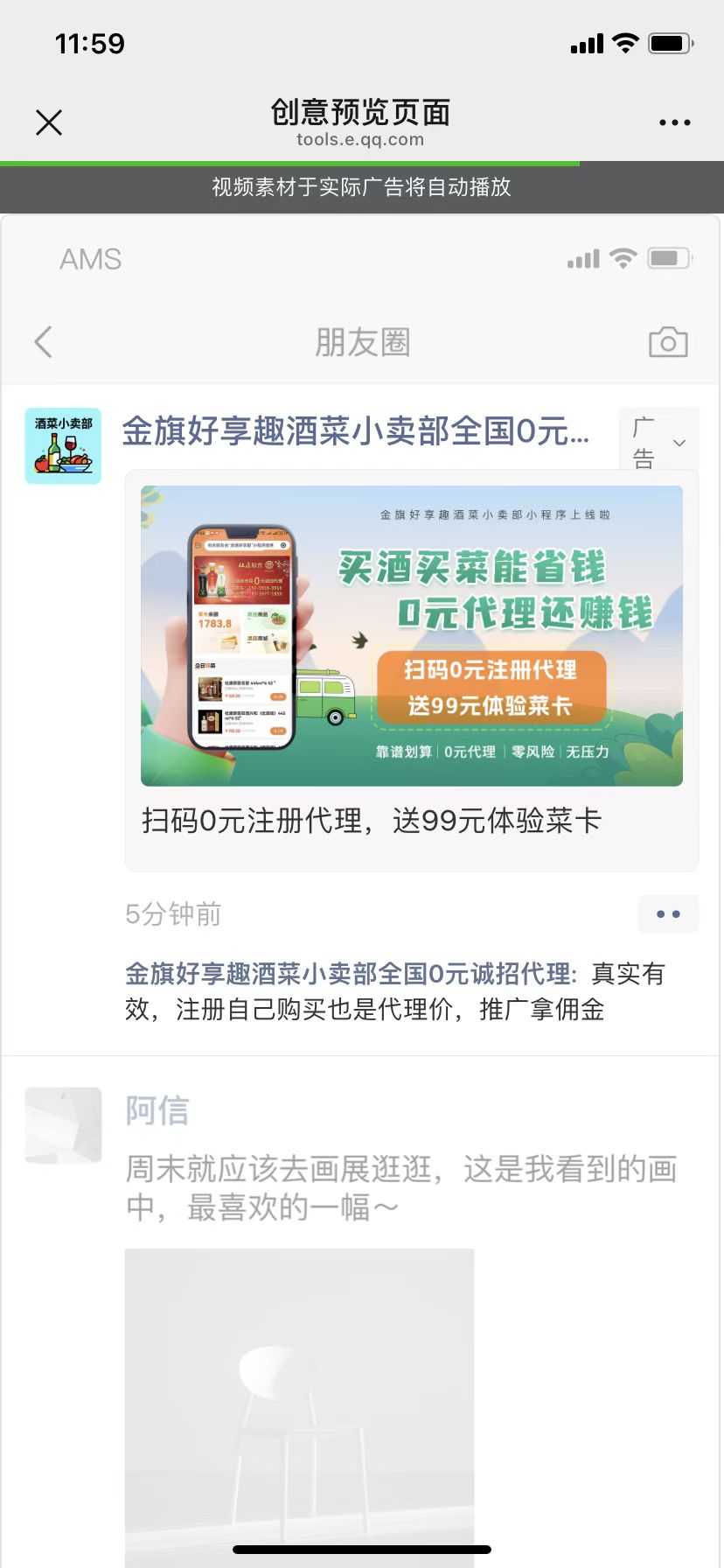This screenshot has height=1568, width=724.
Task: Open advertiser name 金旗好享趣酒菜小卖部
Action: click(355, 431)
